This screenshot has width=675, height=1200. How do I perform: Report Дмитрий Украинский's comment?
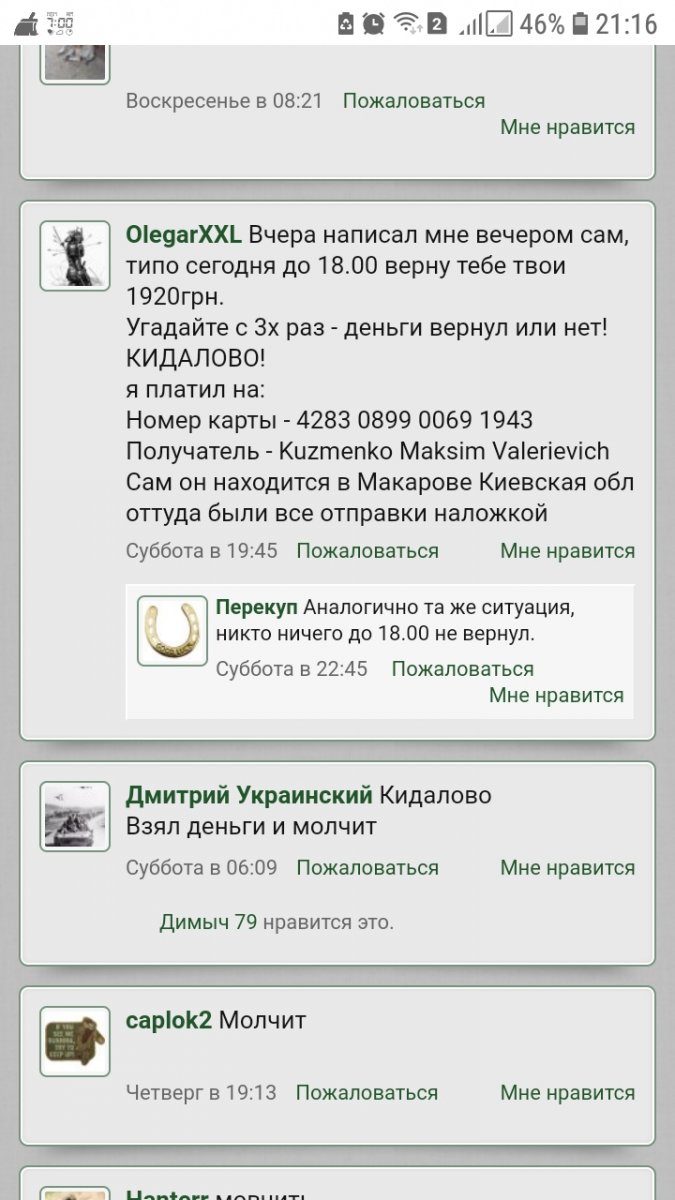pyautogui.click(x=367, y=868)
